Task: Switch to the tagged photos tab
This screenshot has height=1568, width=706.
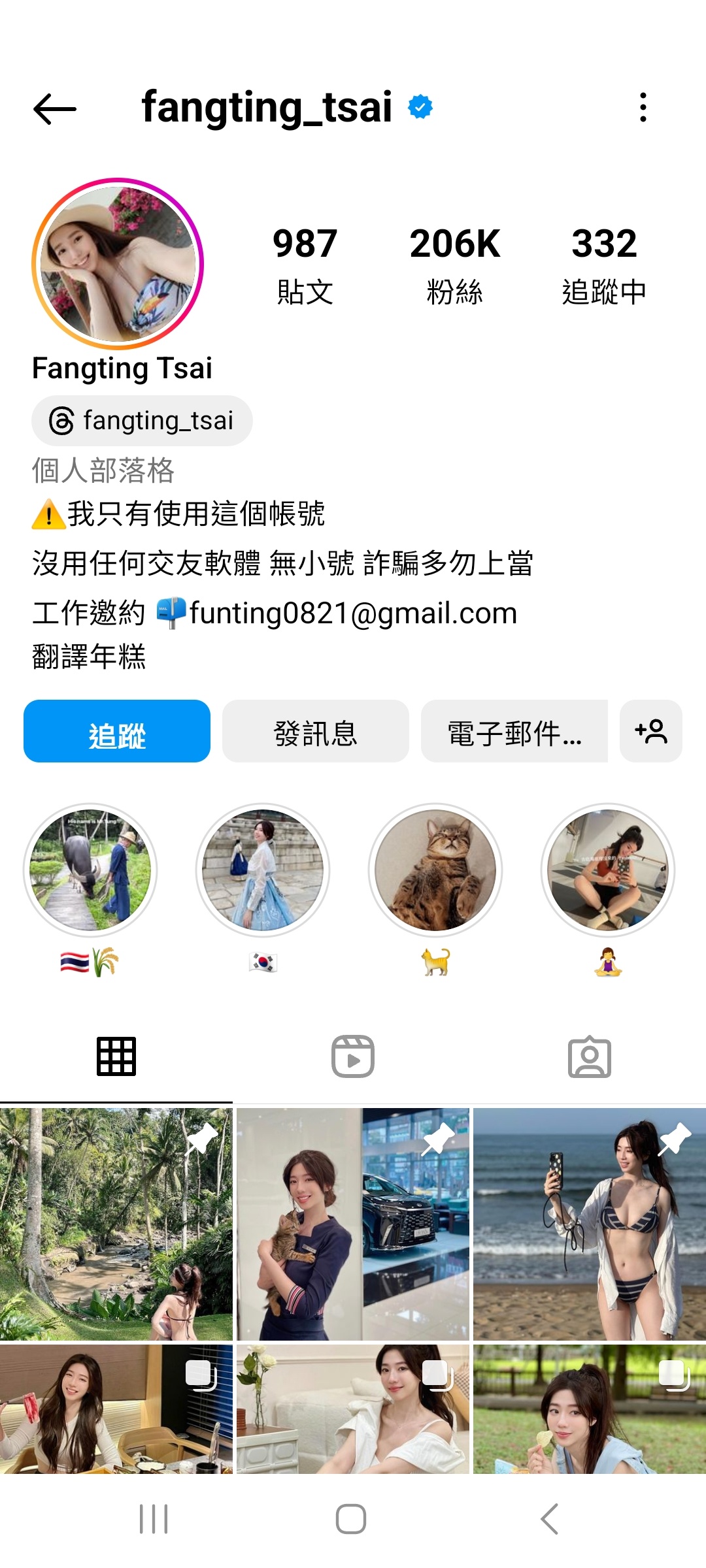Action: pyautogui.click(x=589, y=1056)
